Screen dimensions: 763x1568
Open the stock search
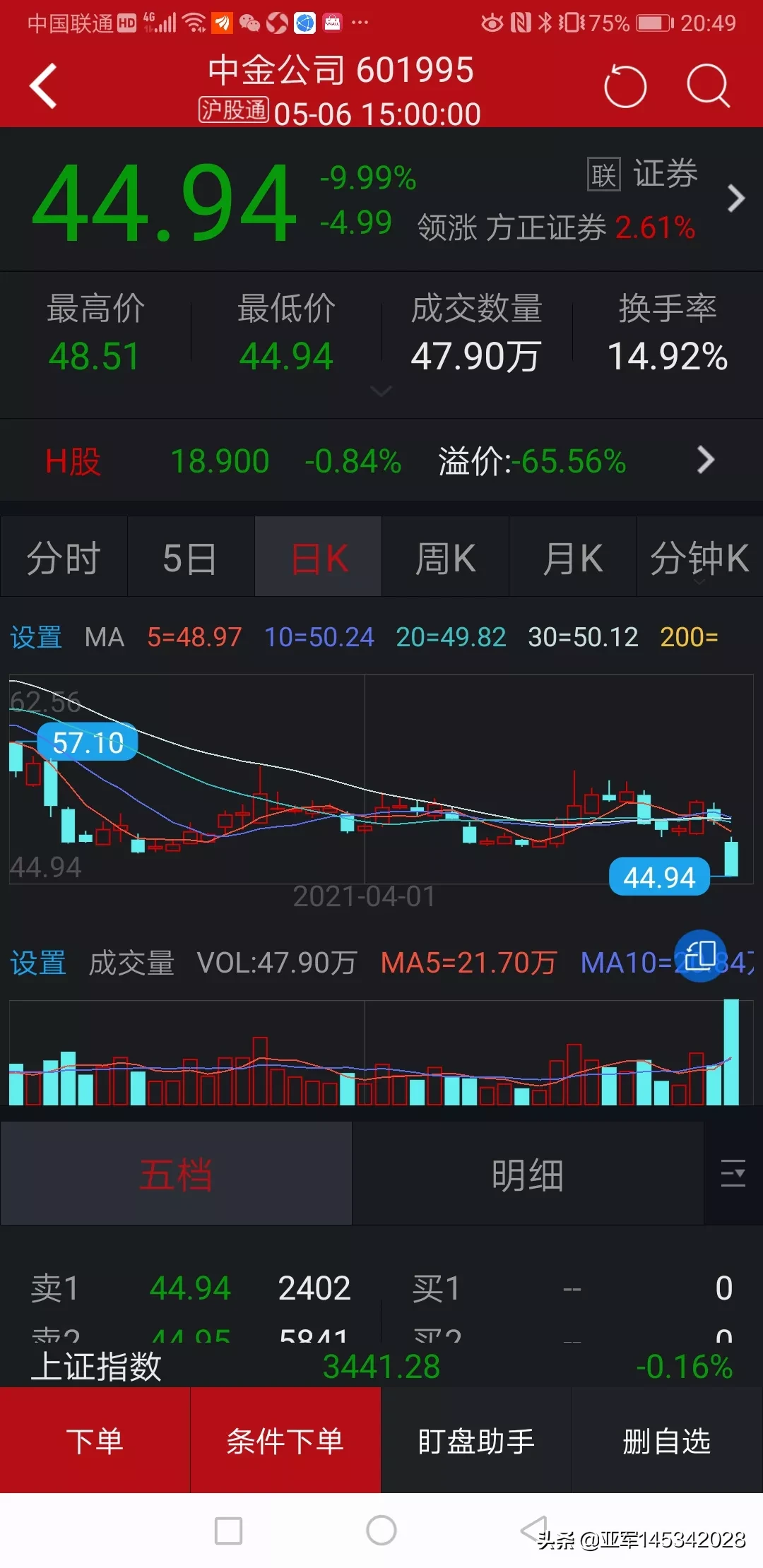coord(708,87)
